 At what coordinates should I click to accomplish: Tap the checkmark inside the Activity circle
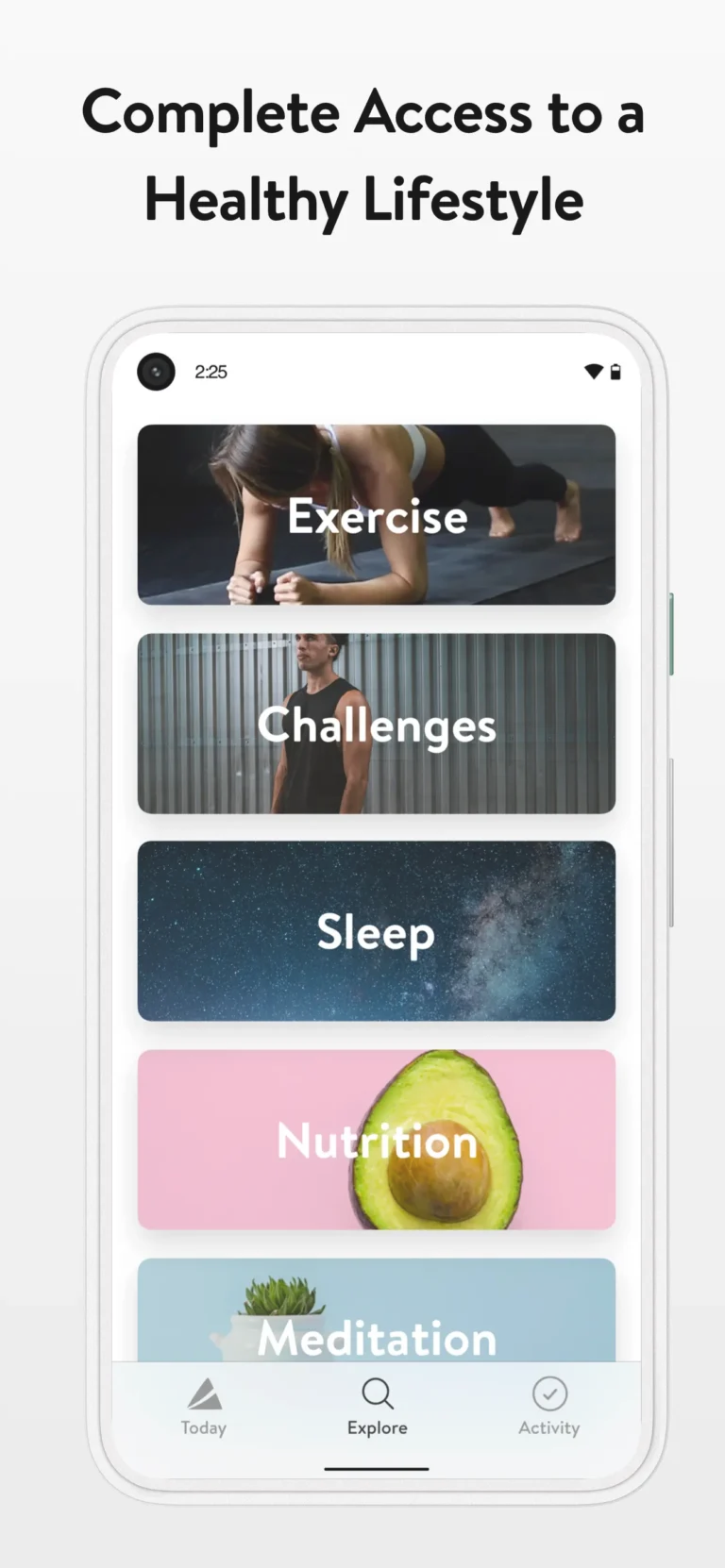pyautogui.click(x=548, y=1393)
